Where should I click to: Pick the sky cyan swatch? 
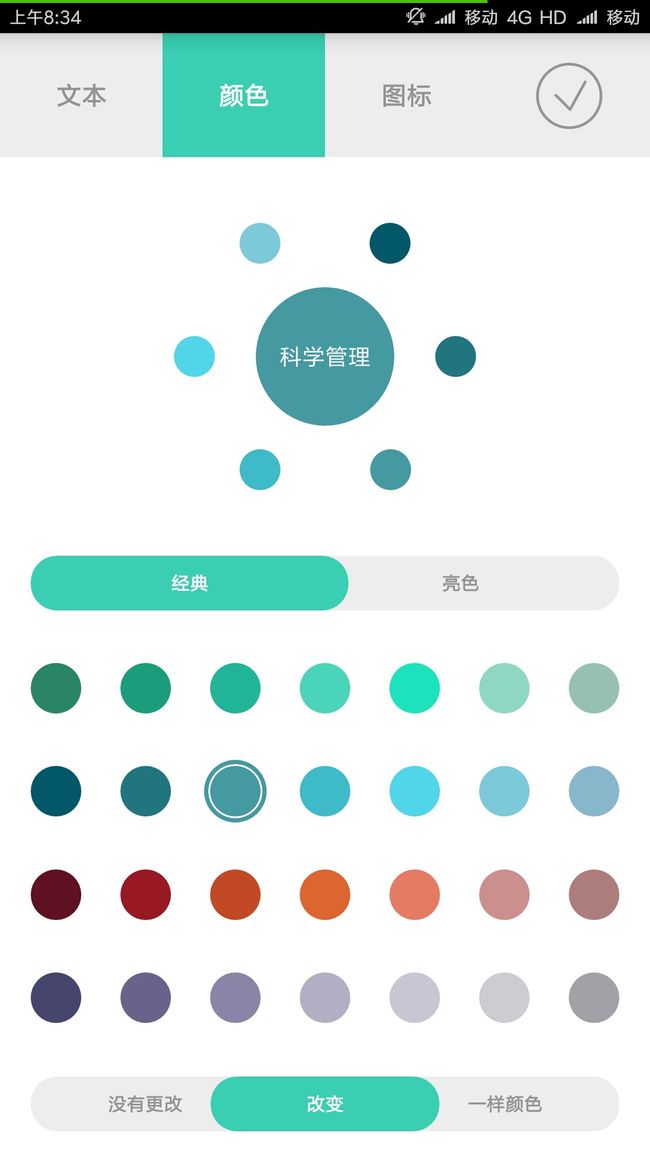coord(415,791)
